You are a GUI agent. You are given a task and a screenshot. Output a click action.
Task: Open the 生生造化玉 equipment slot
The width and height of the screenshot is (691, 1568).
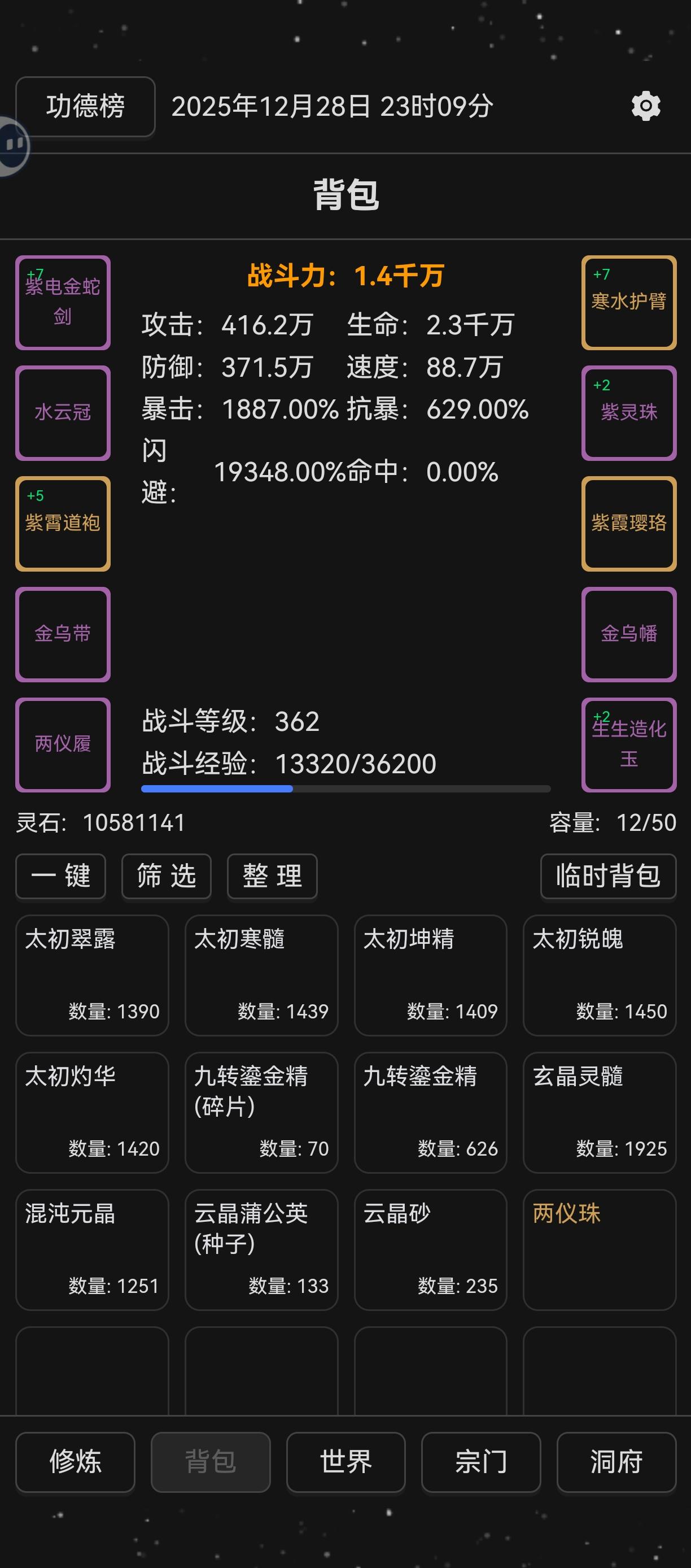point(629,744)
